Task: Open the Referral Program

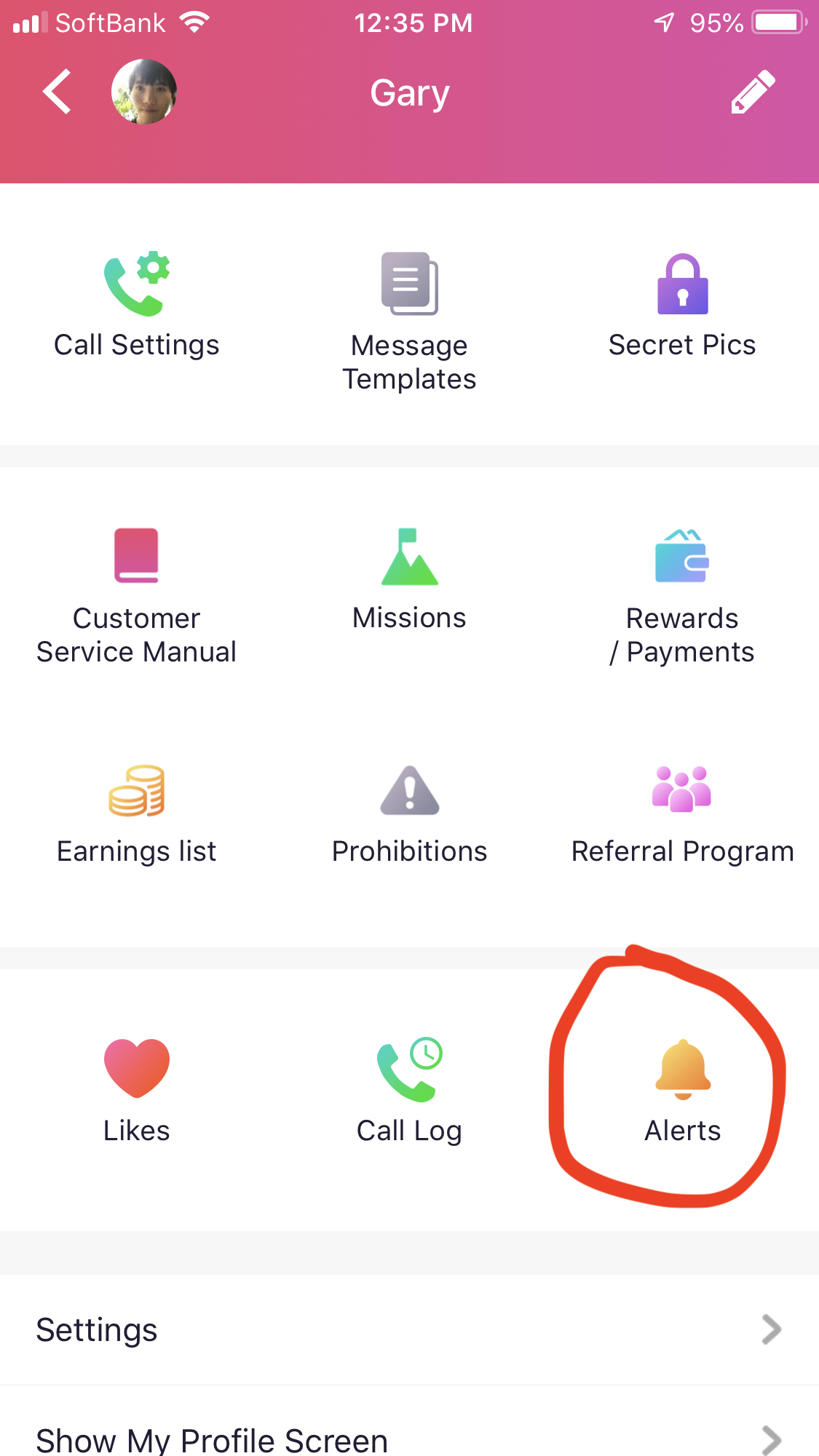Action: (x=682, y=815)
